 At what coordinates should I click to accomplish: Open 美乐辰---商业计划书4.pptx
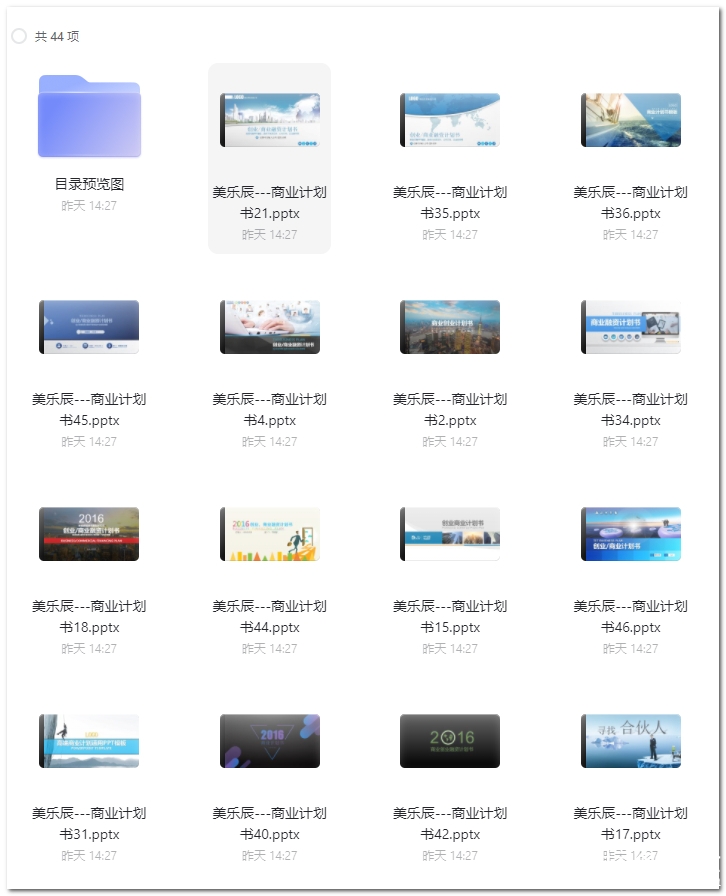click(270, 327)
